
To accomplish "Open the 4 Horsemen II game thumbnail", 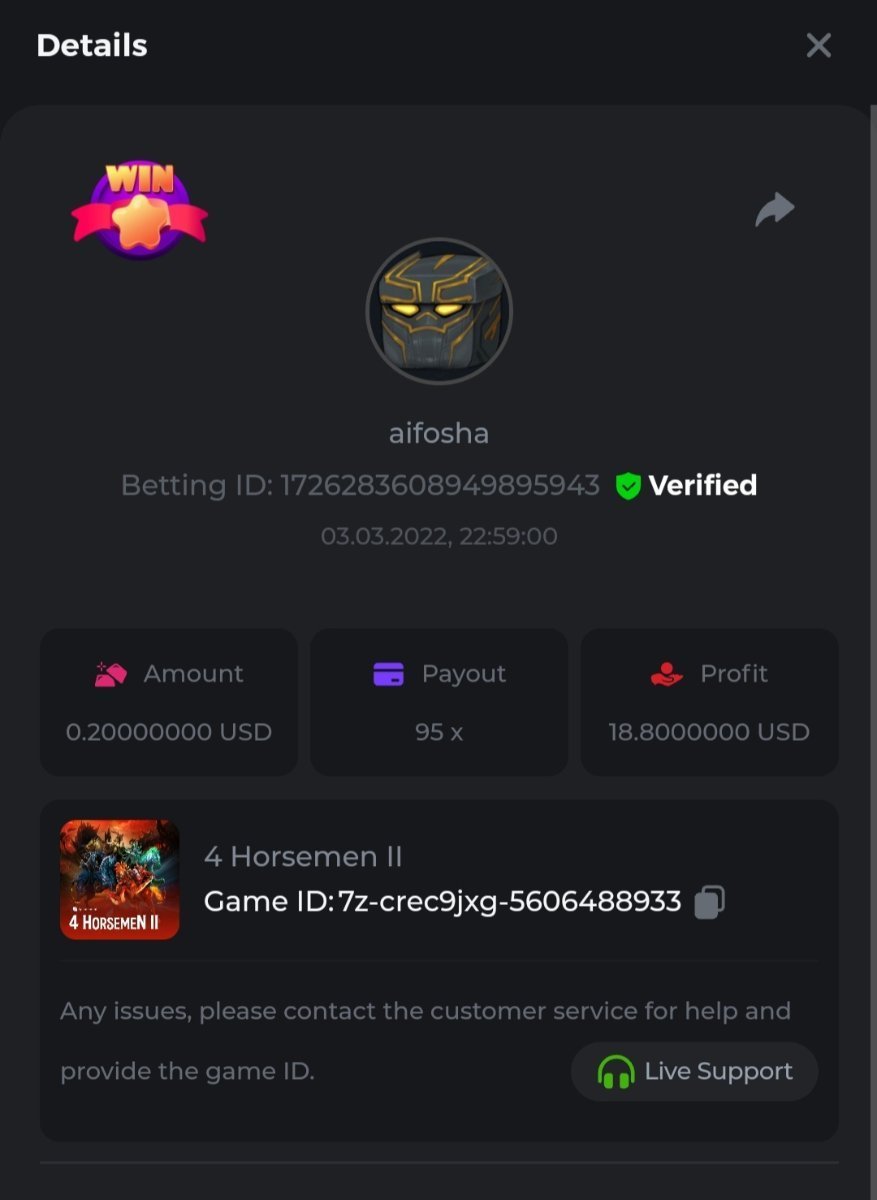I will pyautogui.click(x=120, y=880).
